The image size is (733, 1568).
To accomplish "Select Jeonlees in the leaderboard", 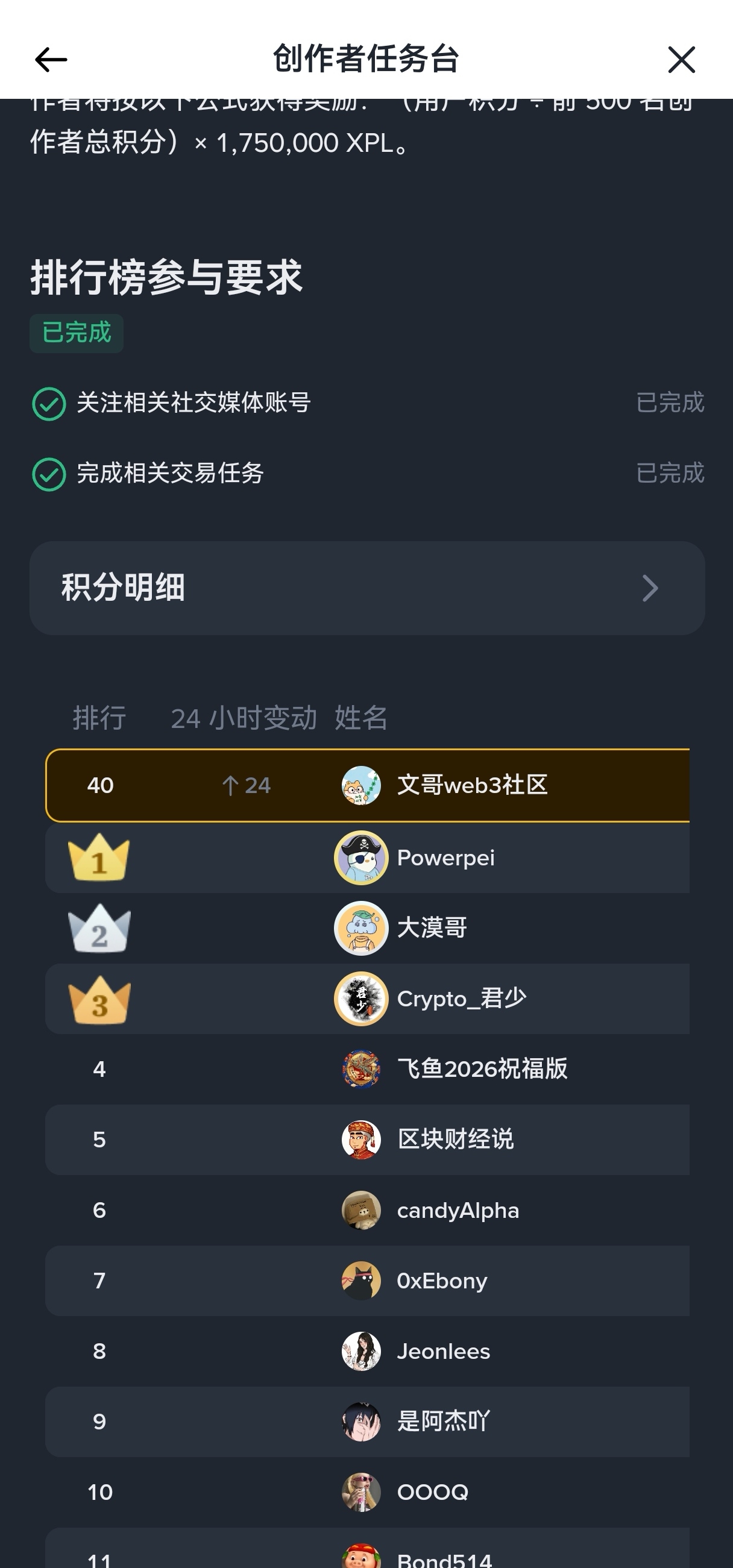I will pyautogui.click(x=443, y=1351).
